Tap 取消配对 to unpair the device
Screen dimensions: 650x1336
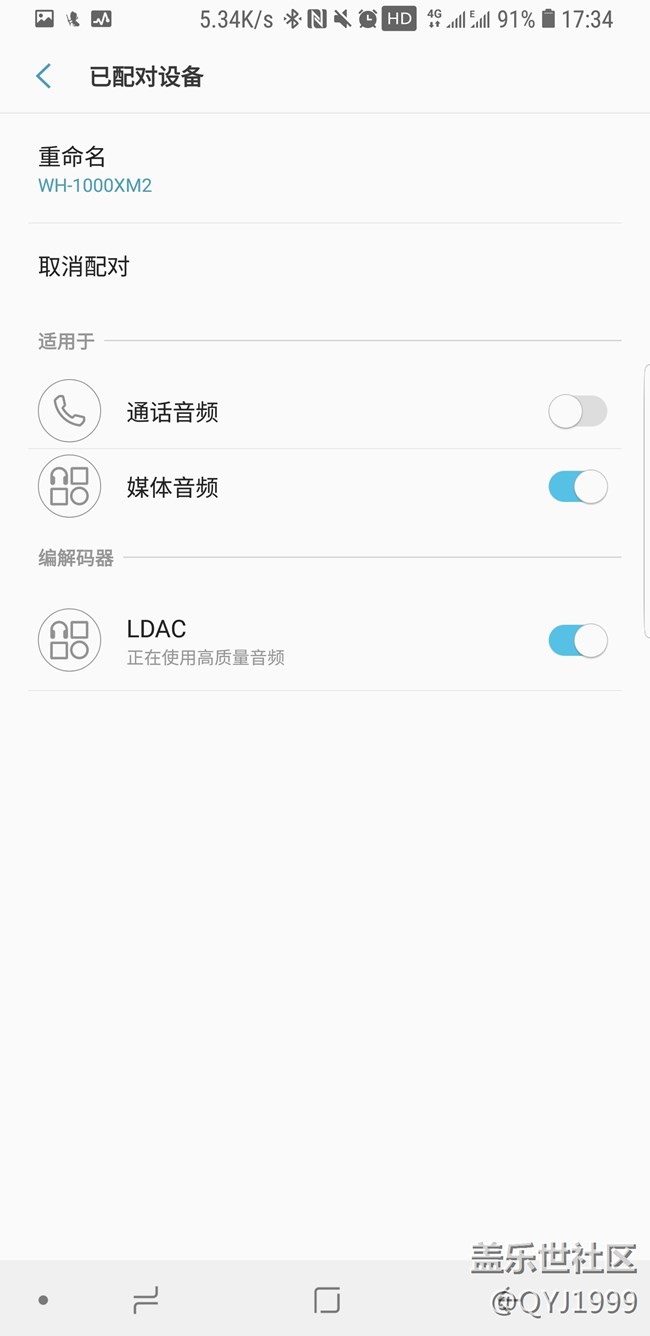[x=84, y=267]
